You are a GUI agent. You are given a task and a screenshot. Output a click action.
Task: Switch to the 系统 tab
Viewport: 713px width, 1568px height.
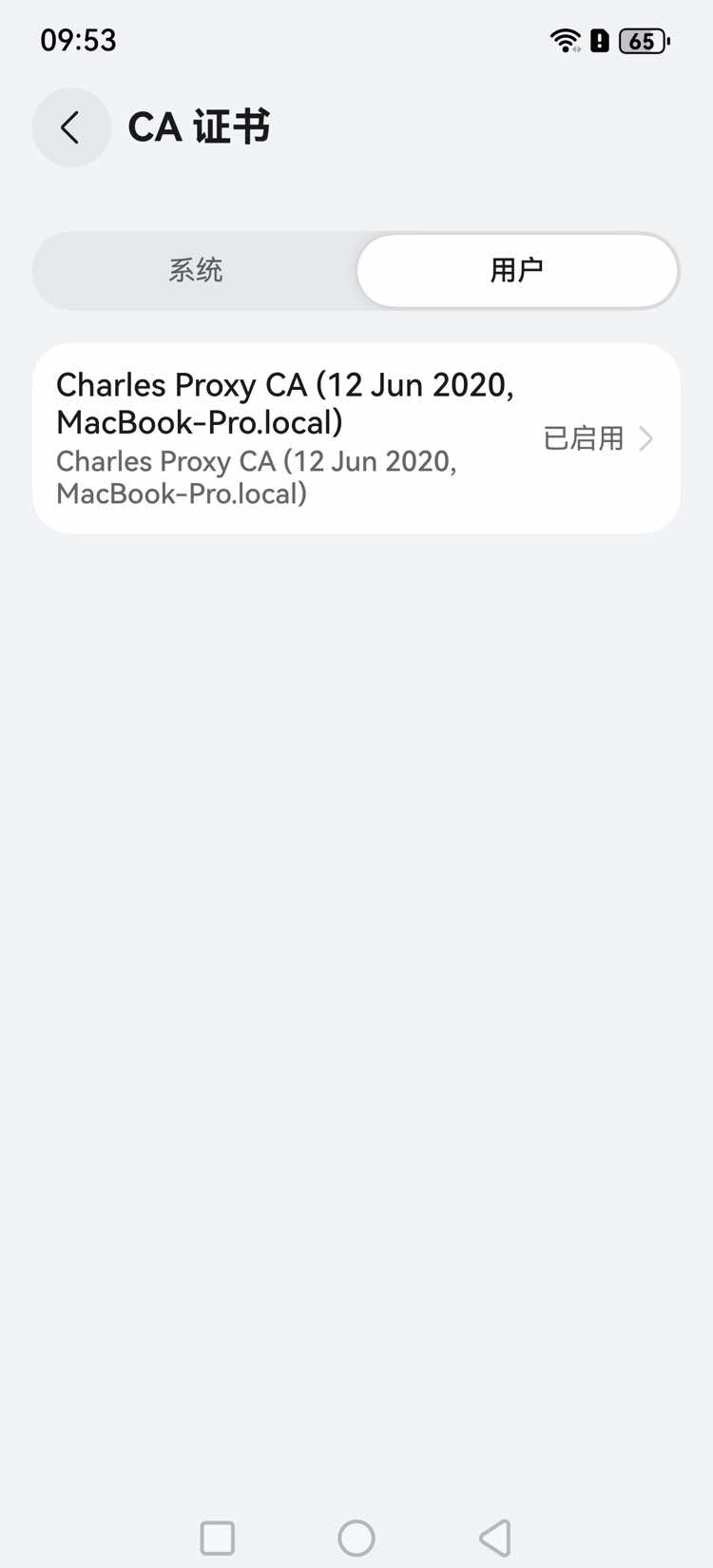pyautogui.click(x=196, y=270)
